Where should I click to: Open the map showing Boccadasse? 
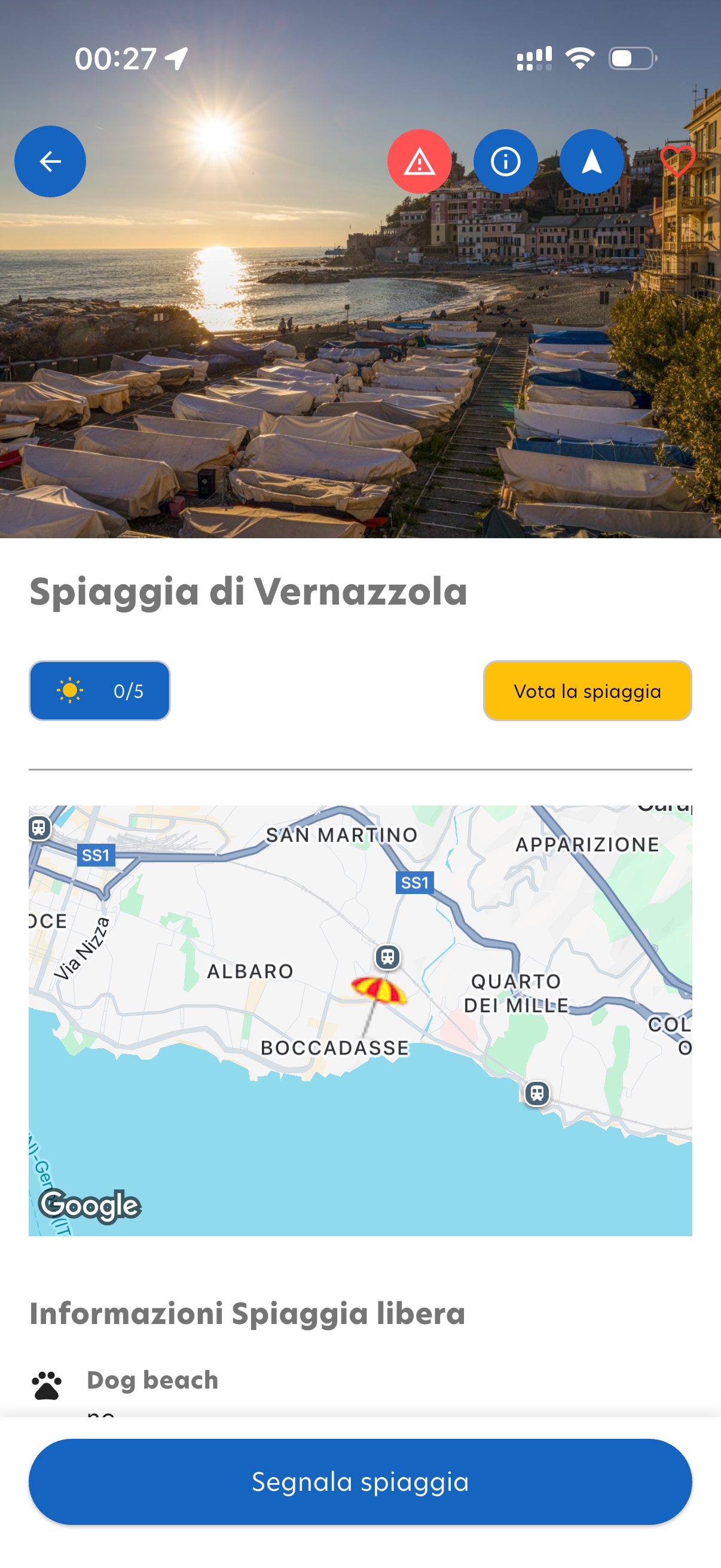360,1020
